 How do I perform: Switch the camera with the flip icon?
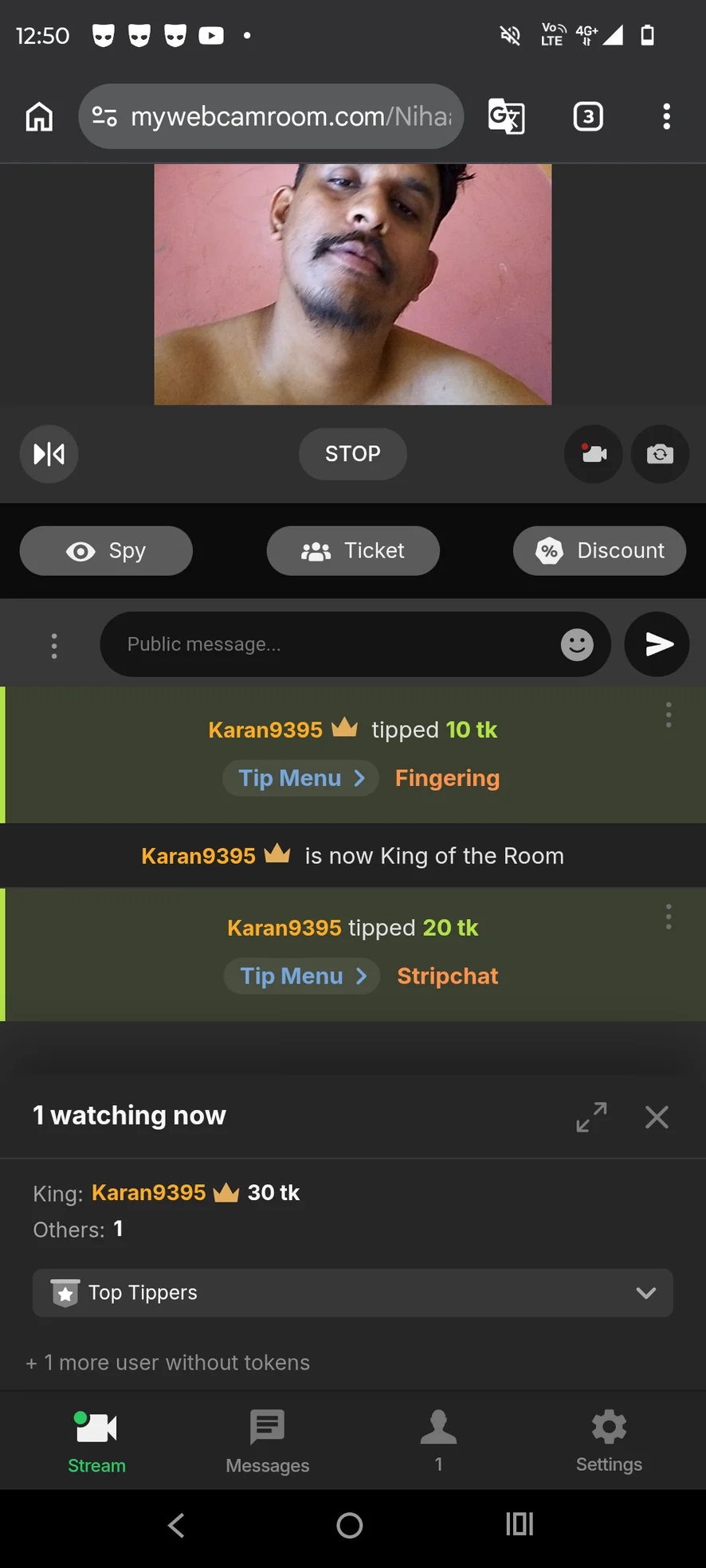click(x=660, y=454)
